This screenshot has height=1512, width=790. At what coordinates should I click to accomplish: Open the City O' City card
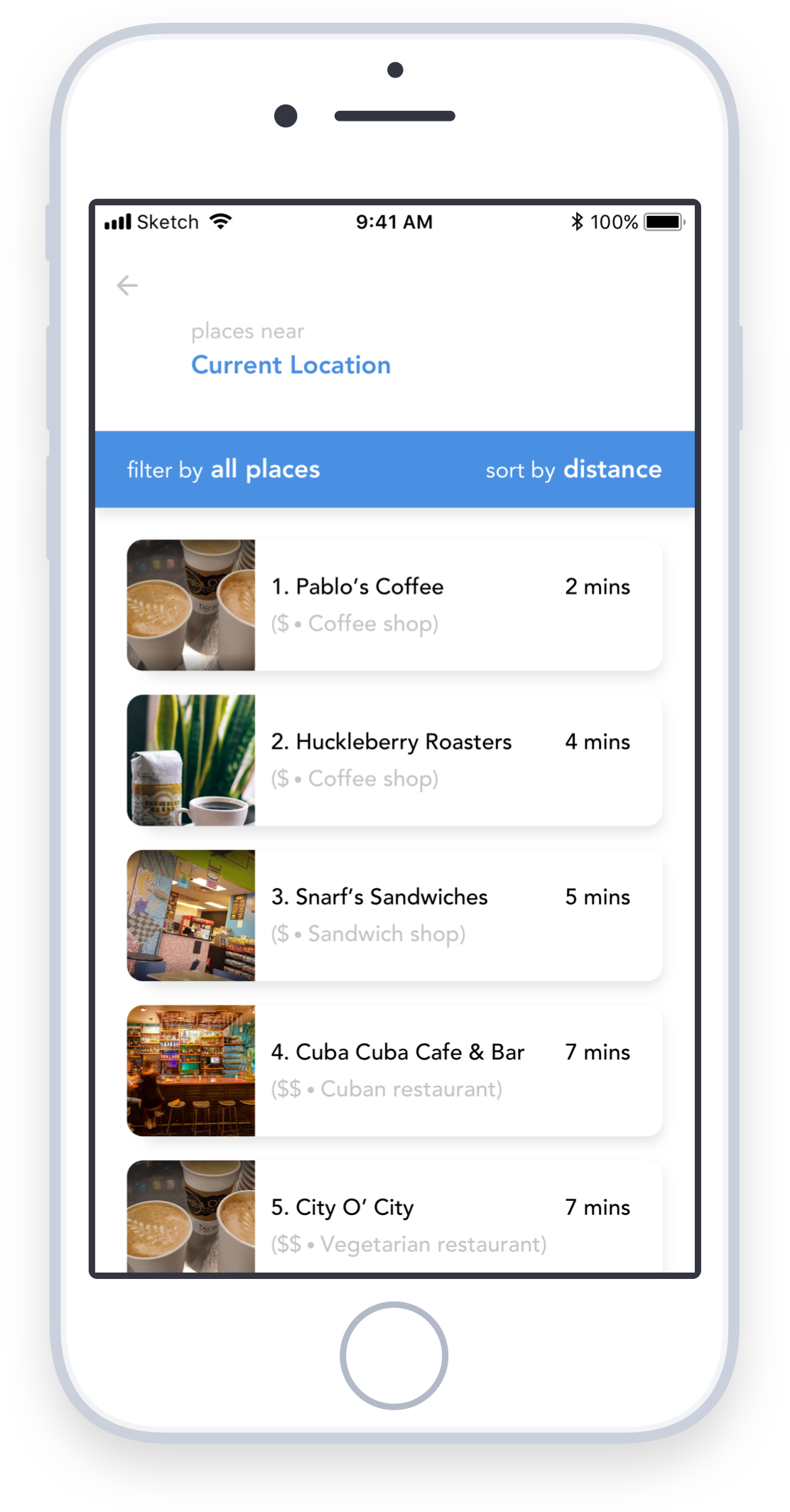[394, 1216]
